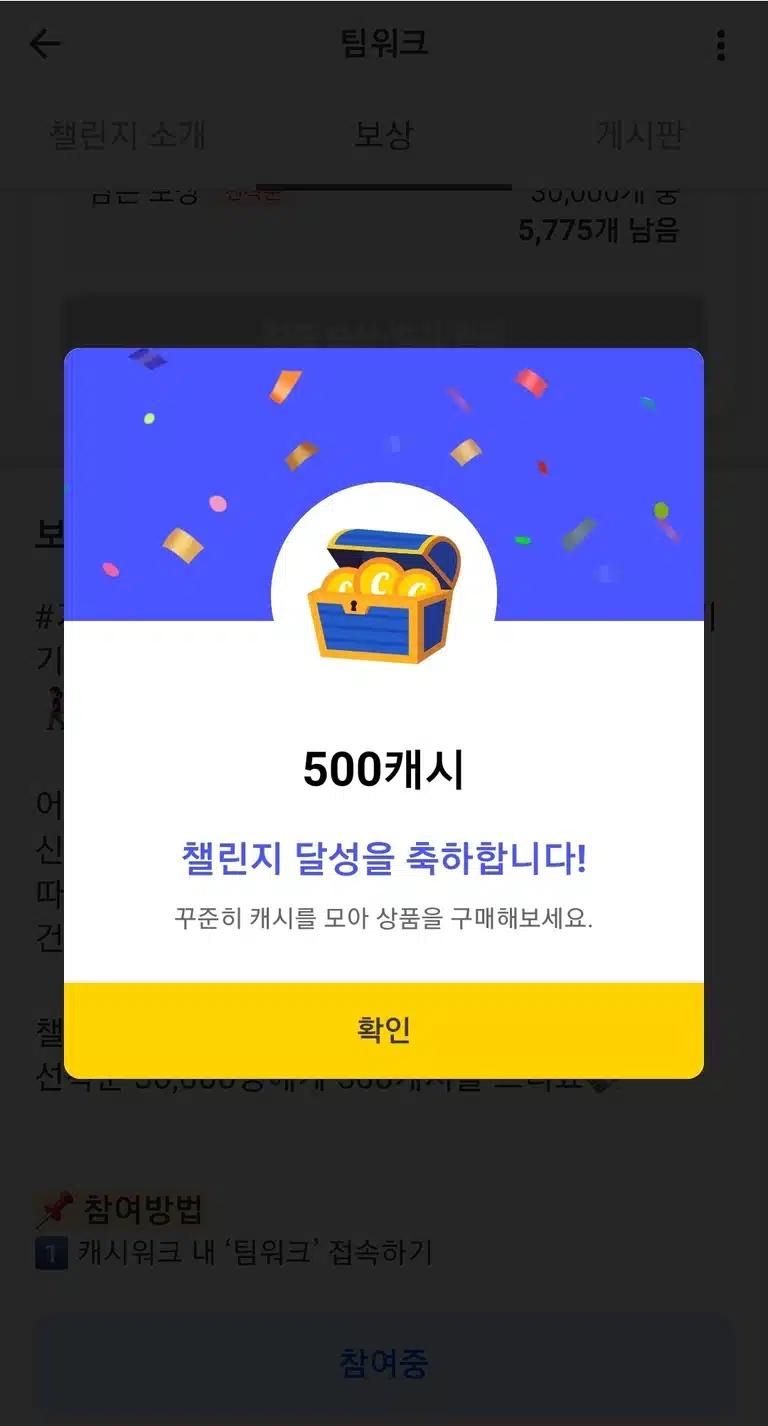Select the 보상 tab
Screen dimensions: 768x1426
click(x=384, y=134)
